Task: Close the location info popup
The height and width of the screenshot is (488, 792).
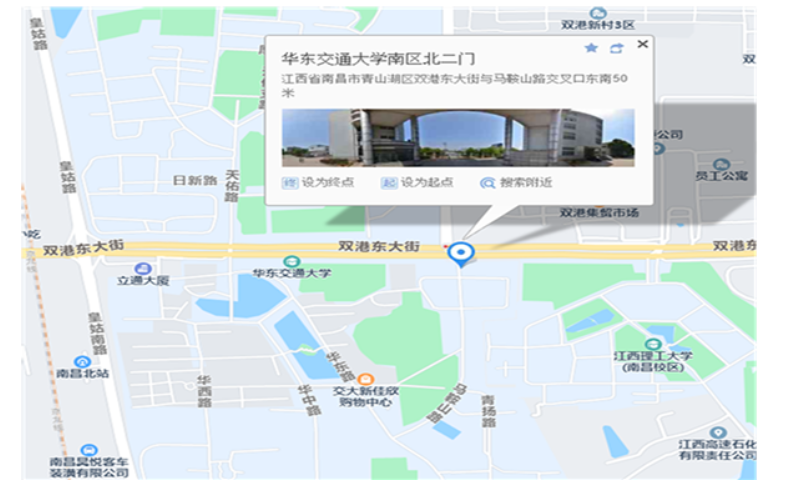Action: (643, 44)
